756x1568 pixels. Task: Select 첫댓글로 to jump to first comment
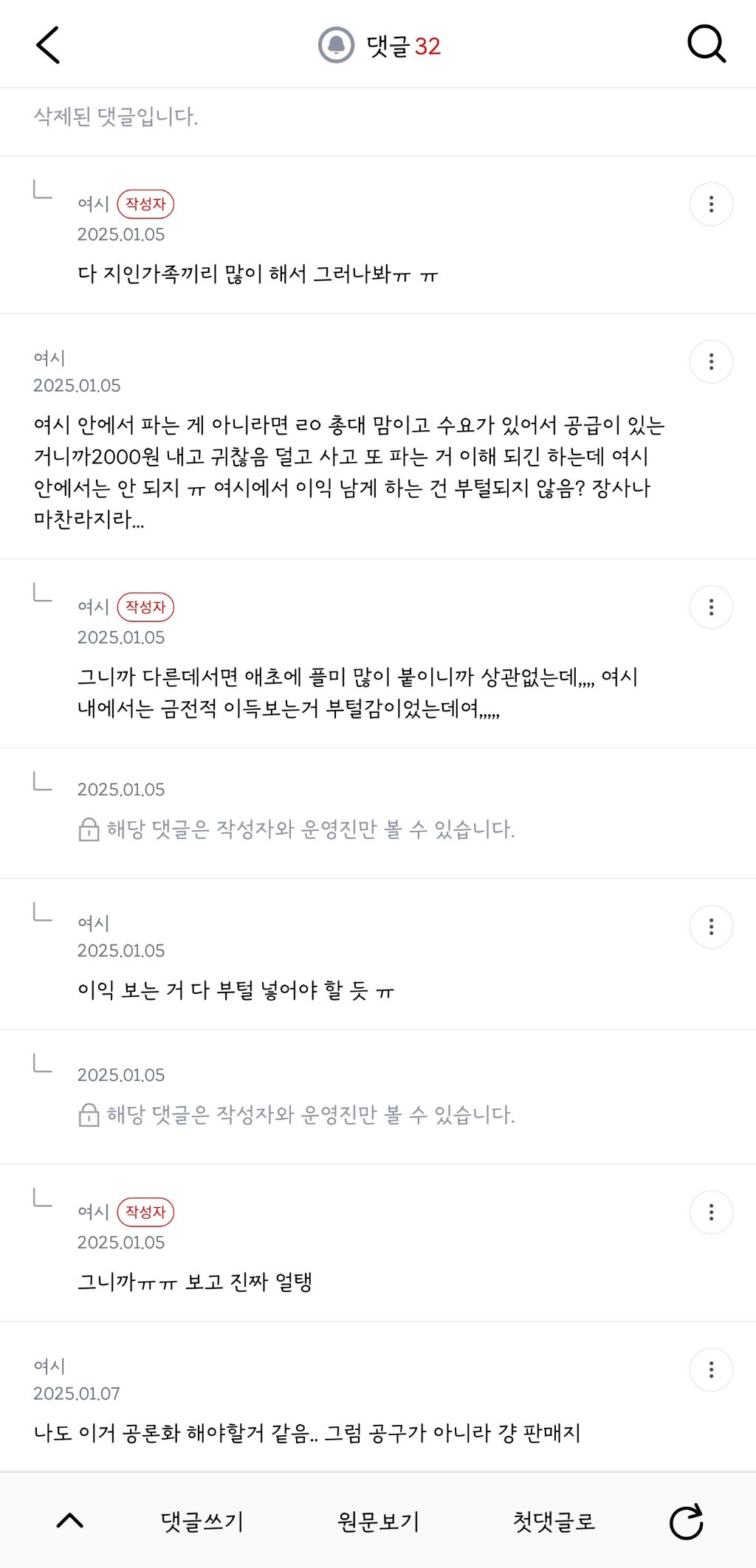tap(554, 1521)
